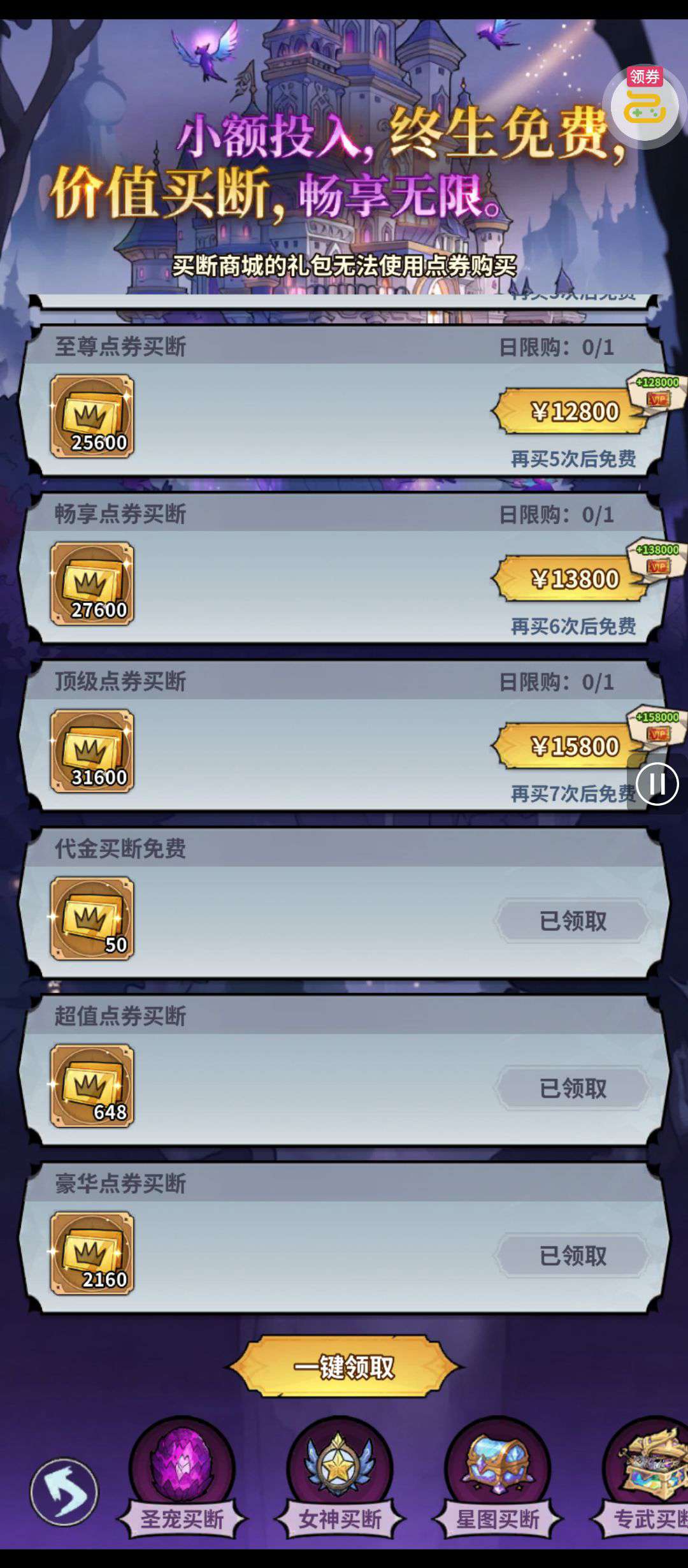Image resolution: width=688 pixels, height=1568 pixels.
Task: Switch to the 圣宠买断 tab
Action: tap(182, 1479)
